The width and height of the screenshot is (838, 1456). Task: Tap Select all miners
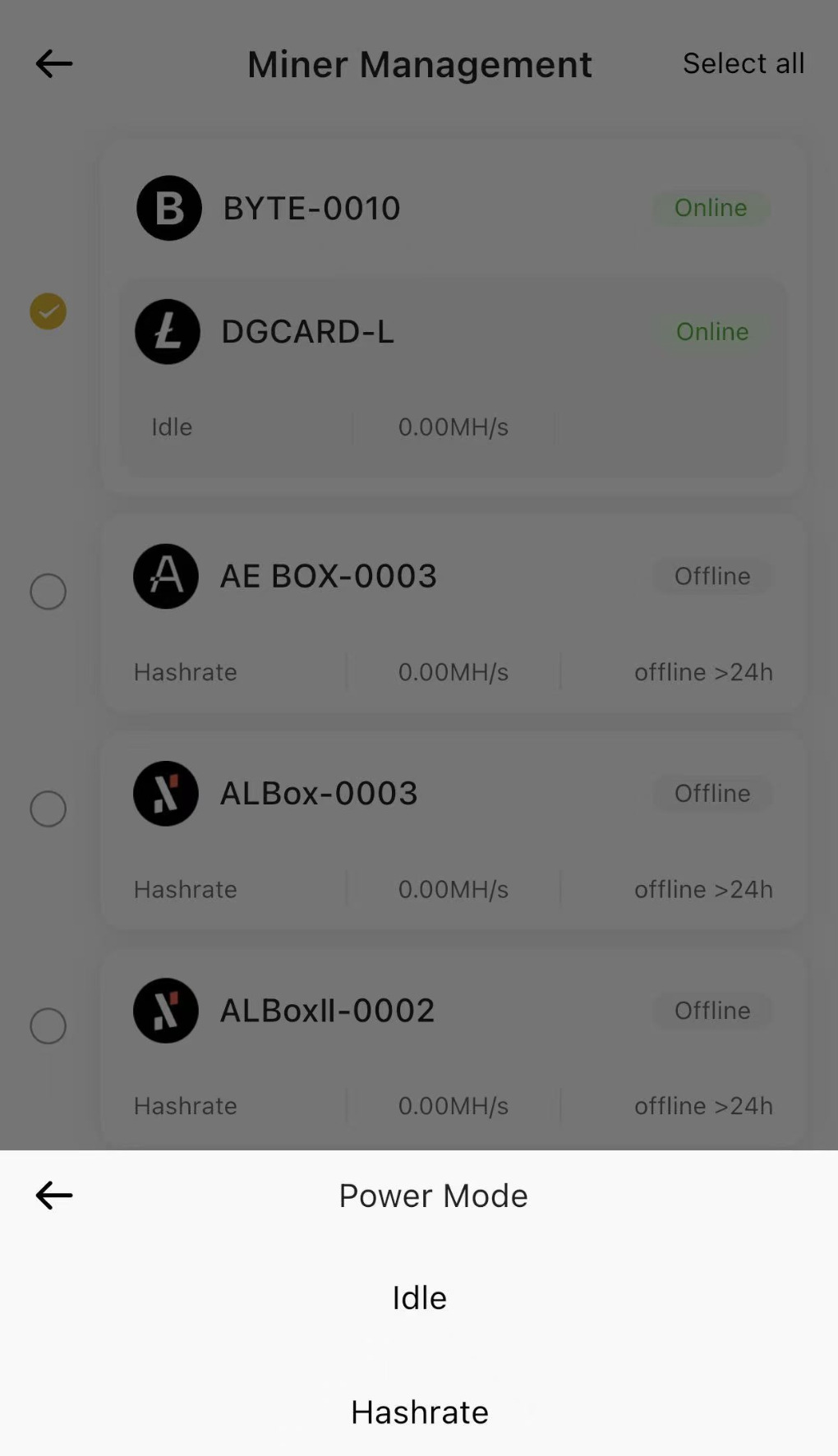pyautogui.click(x=744, y=63)
